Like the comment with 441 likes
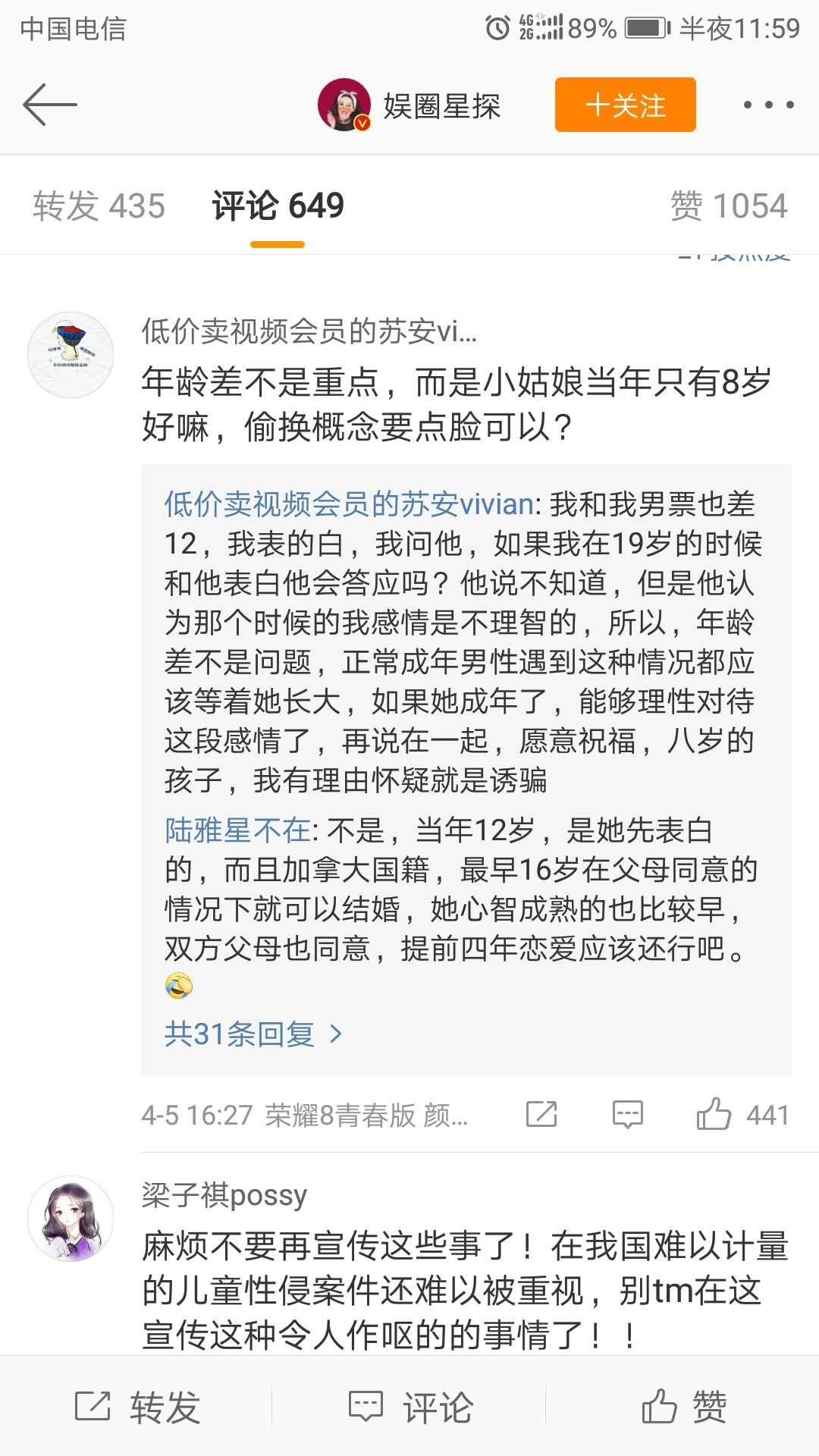The image size is (819, 1456). tap(714, 1114)
